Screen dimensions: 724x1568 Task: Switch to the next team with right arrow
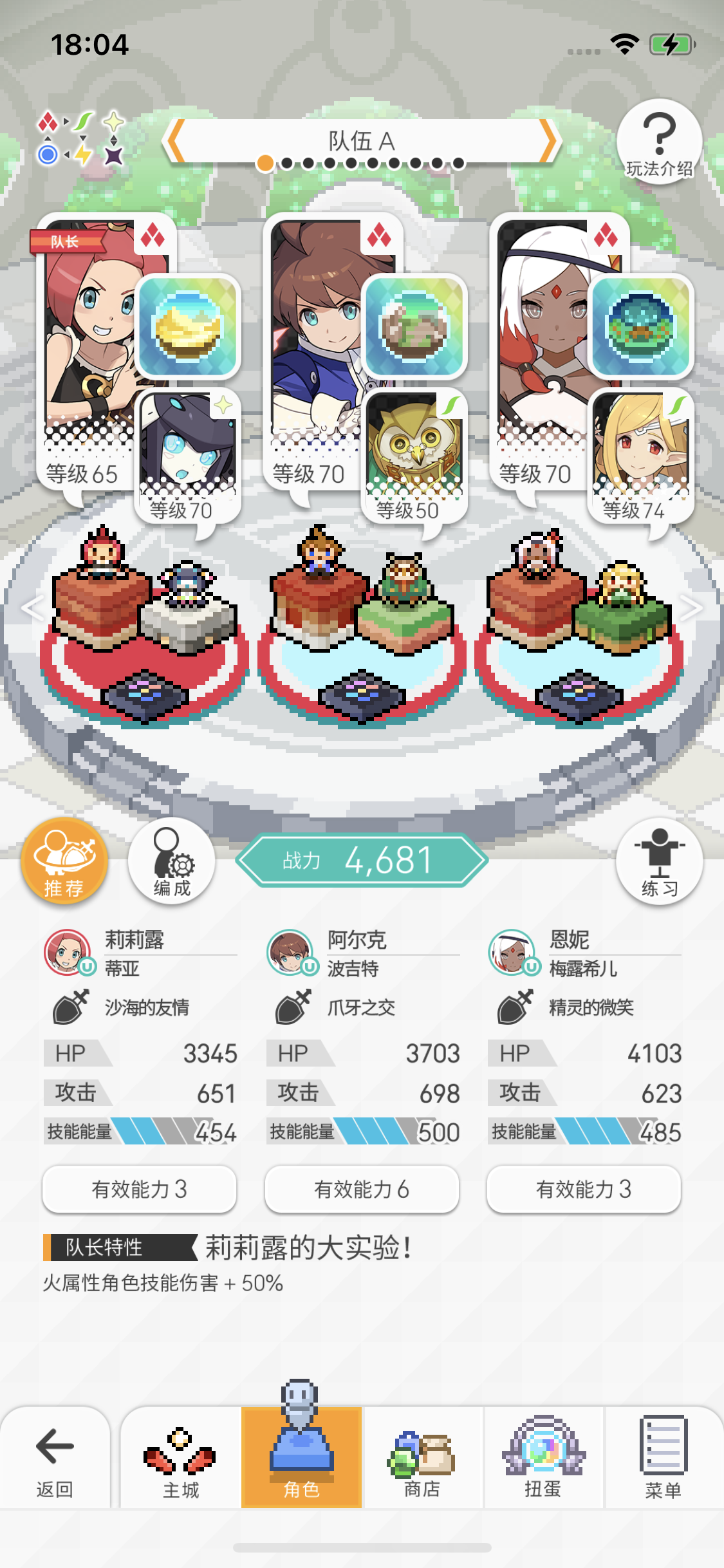coord(548,140)
